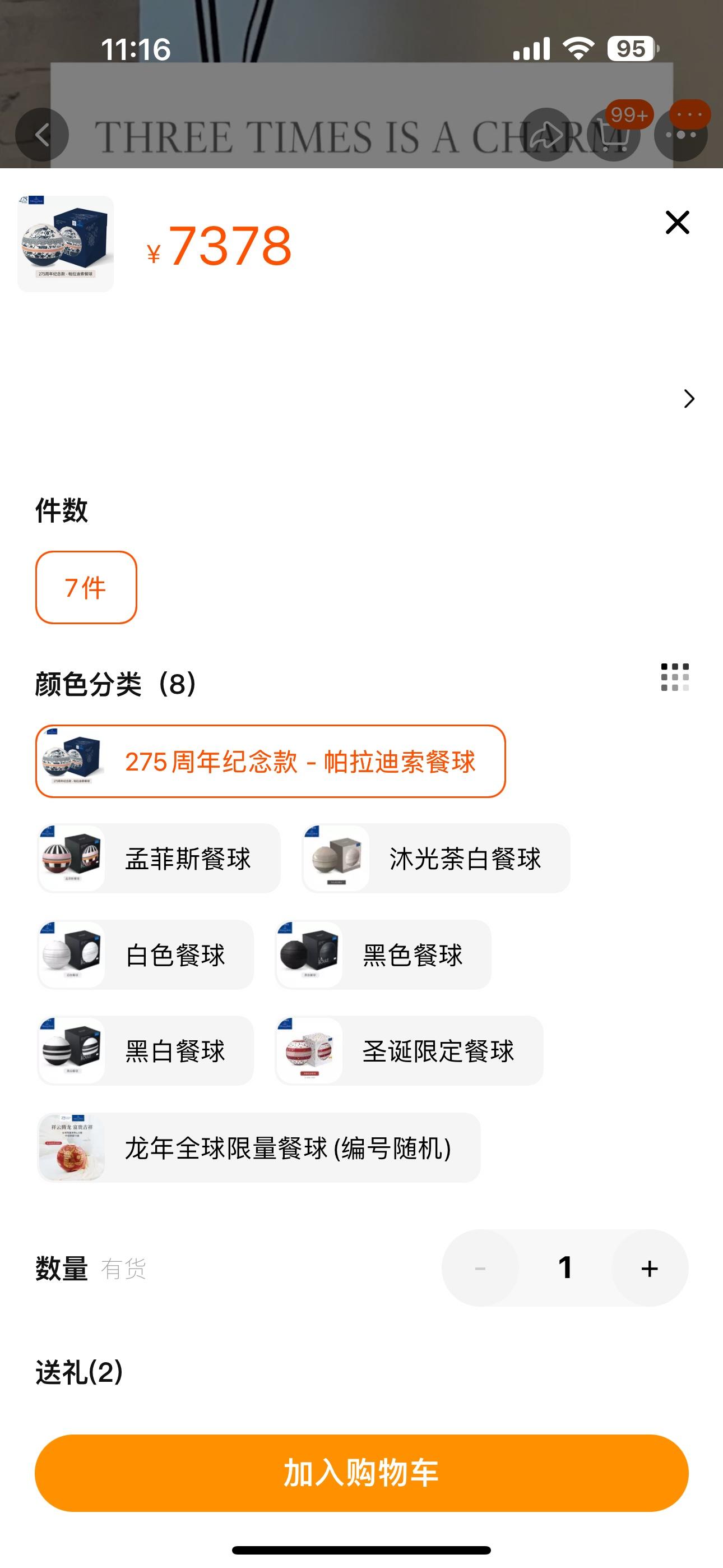
Task: Choose the 沐光荼白餐球 variant
Action: point(435,858)
